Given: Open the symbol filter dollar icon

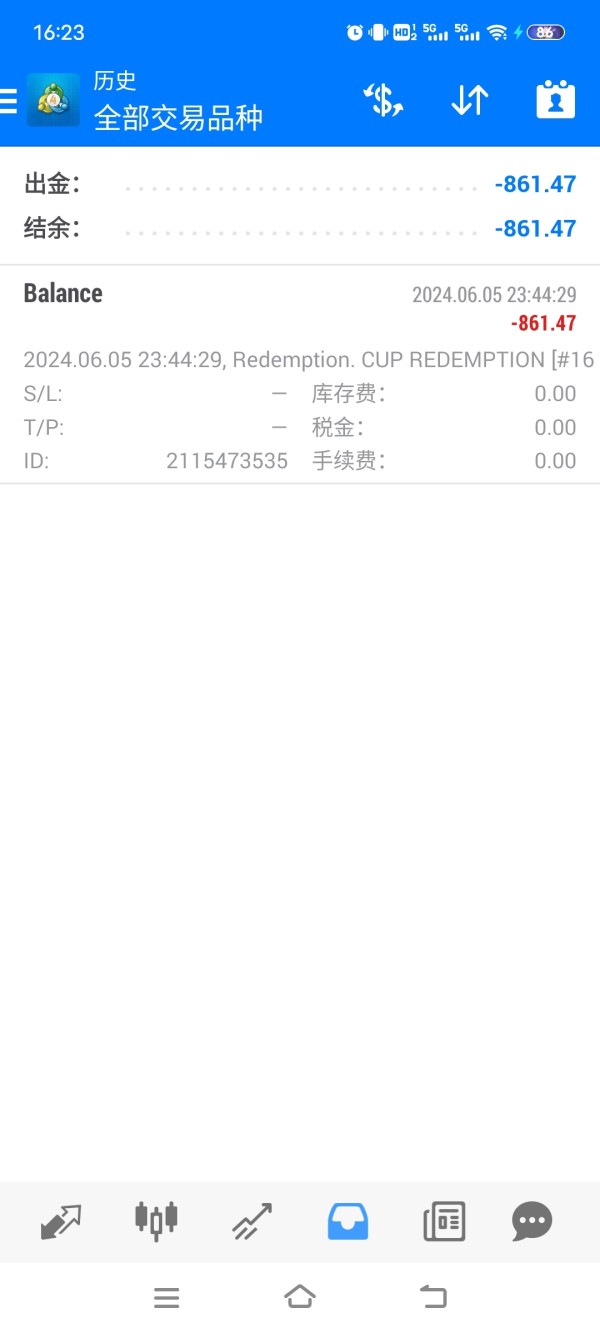Looking at the screenshot, I should (383, 100).
